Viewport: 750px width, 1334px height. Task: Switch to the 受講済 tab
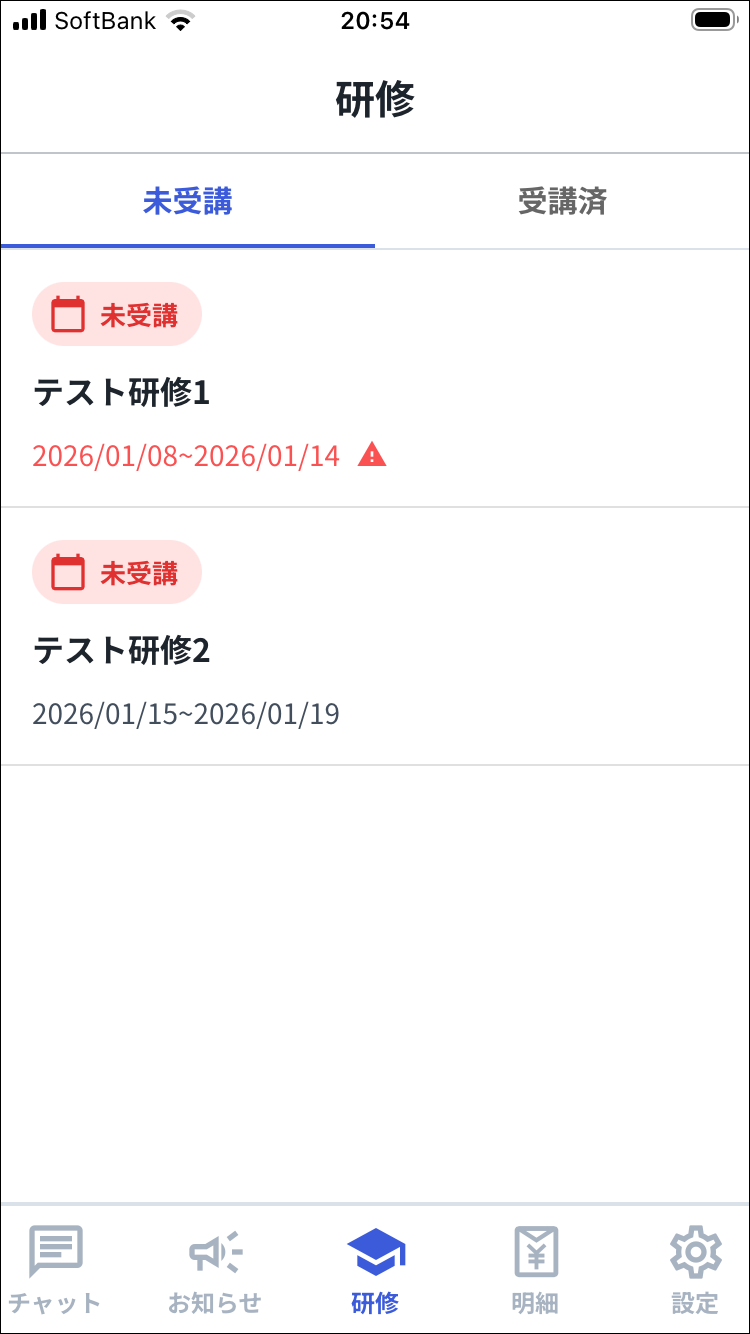tap(562, 201)
